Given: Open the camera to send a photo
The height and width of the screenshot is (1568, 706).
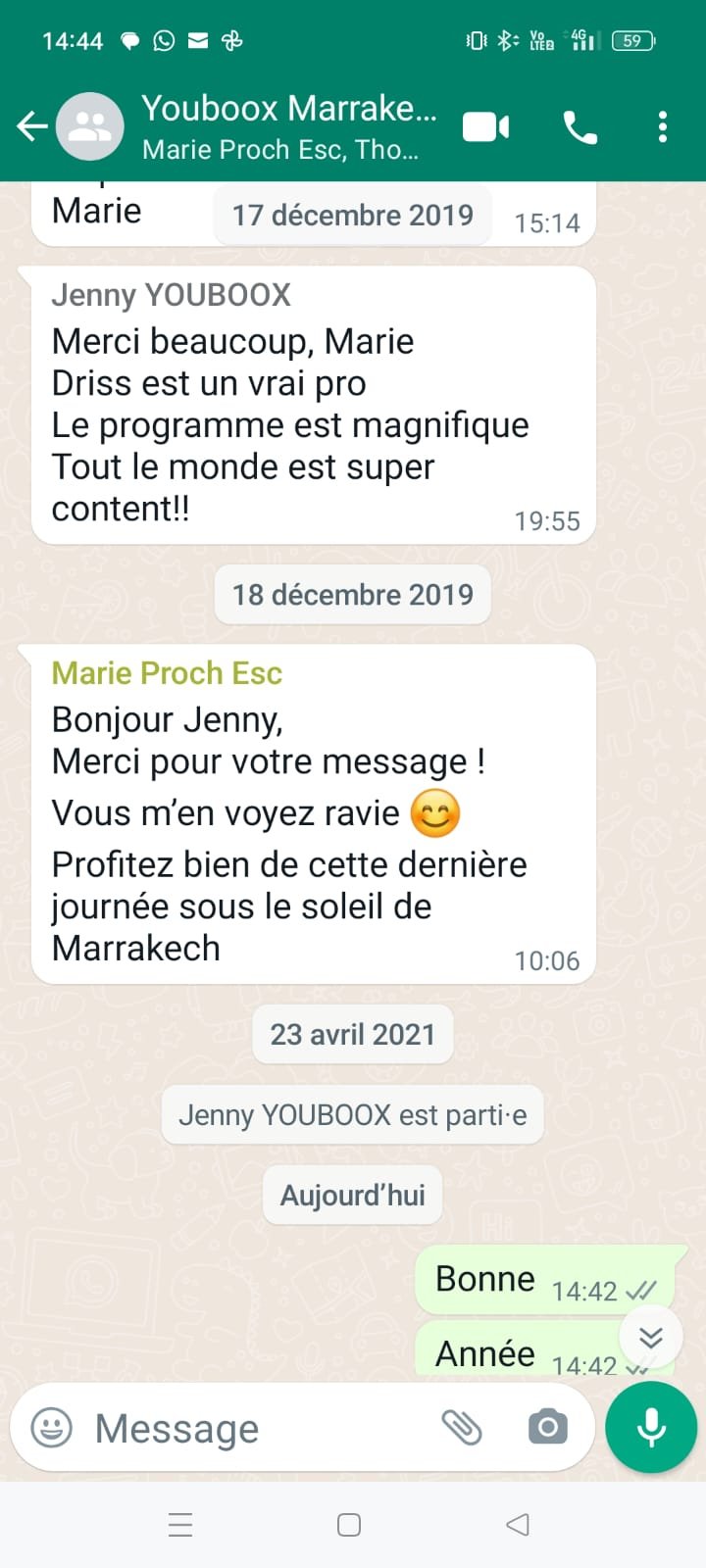Looking at the screenshot, I should pos(547,1428).
